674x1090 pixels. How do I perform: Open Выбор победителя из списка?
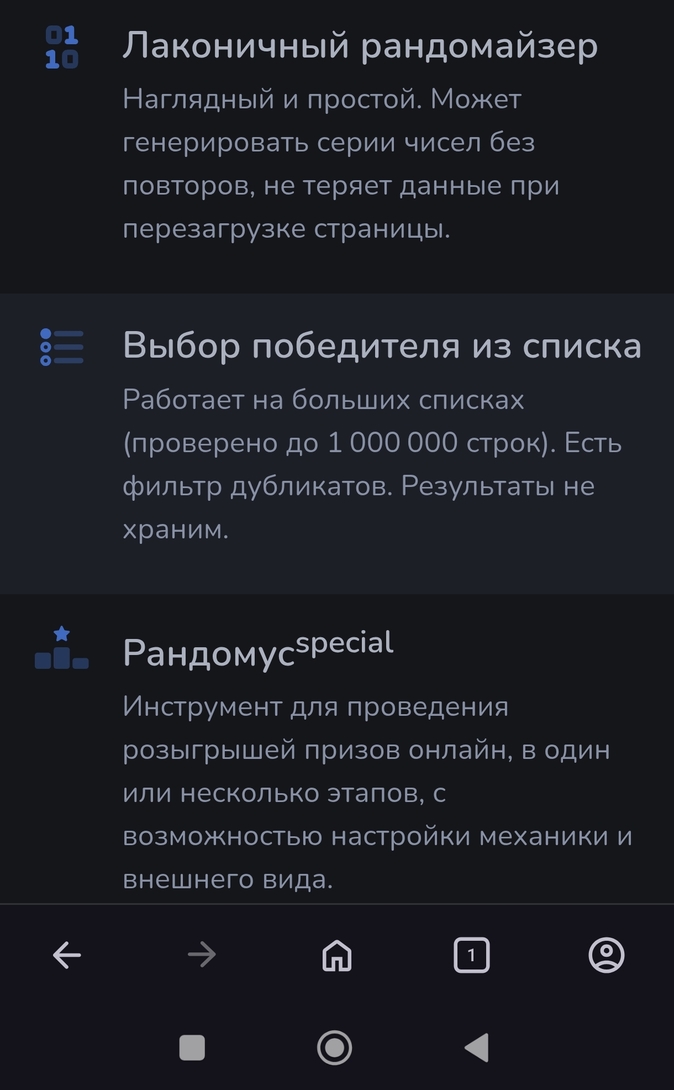(381, 345)
